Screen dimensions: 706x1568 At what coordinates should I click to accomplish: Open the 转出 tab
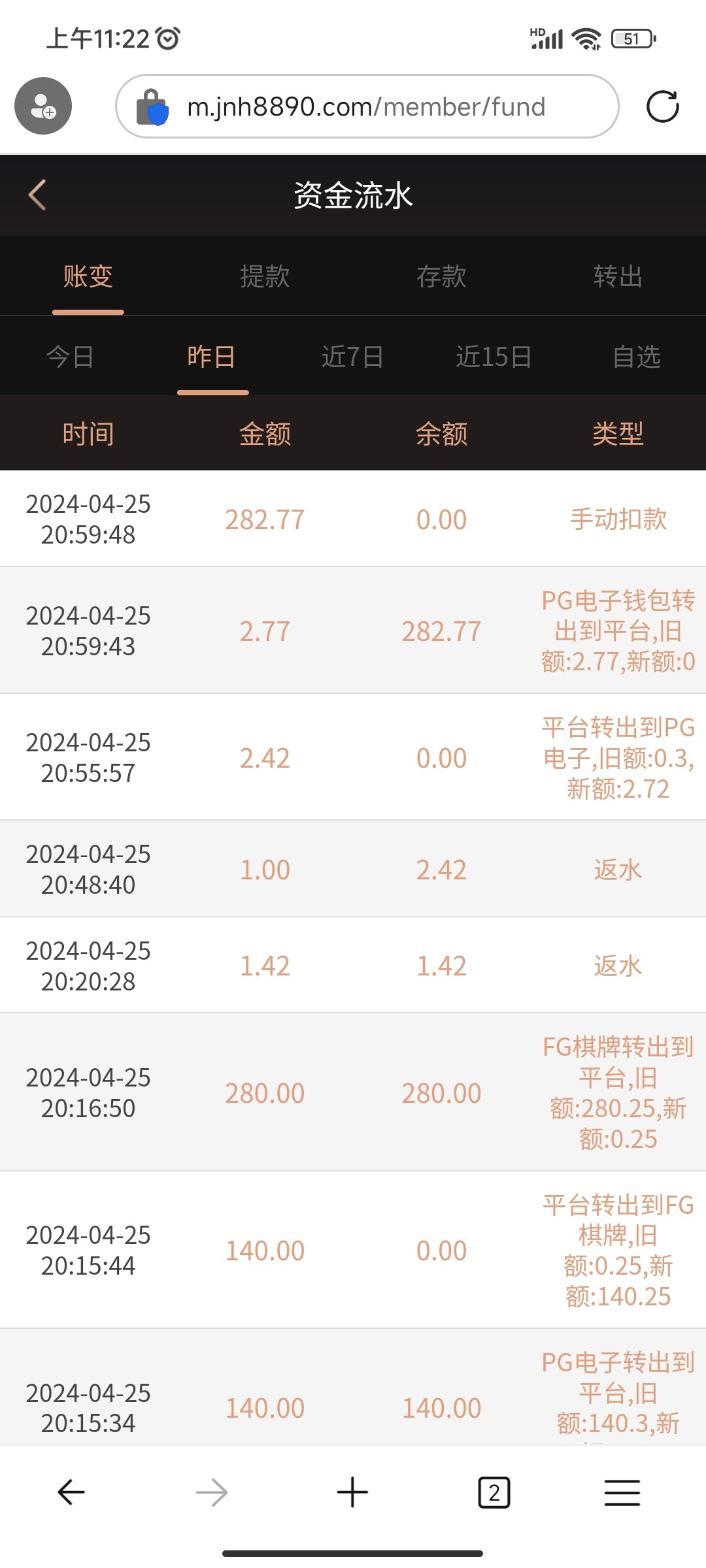(x=618, y=276)
